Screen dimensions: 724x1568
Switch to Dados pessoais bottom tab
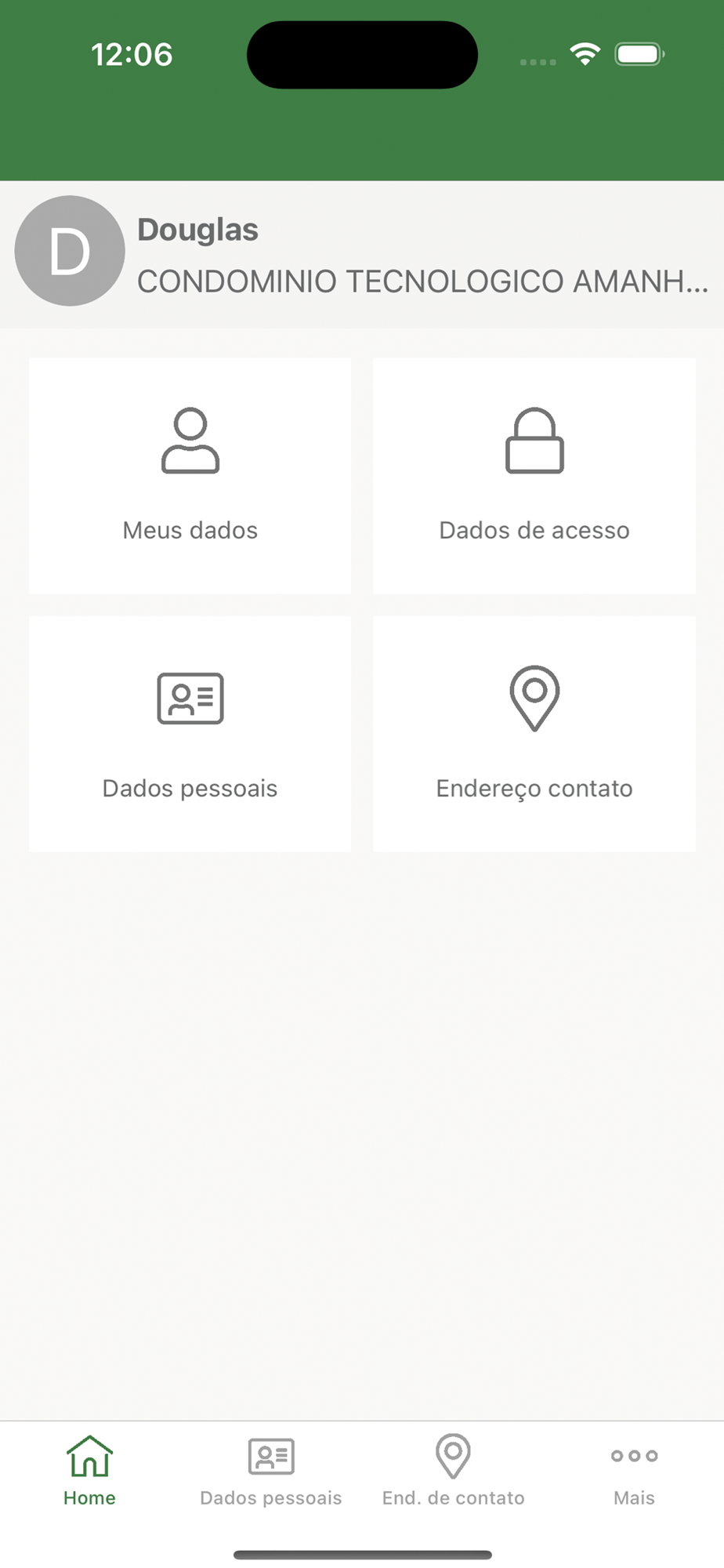(x=271, y=1471)
